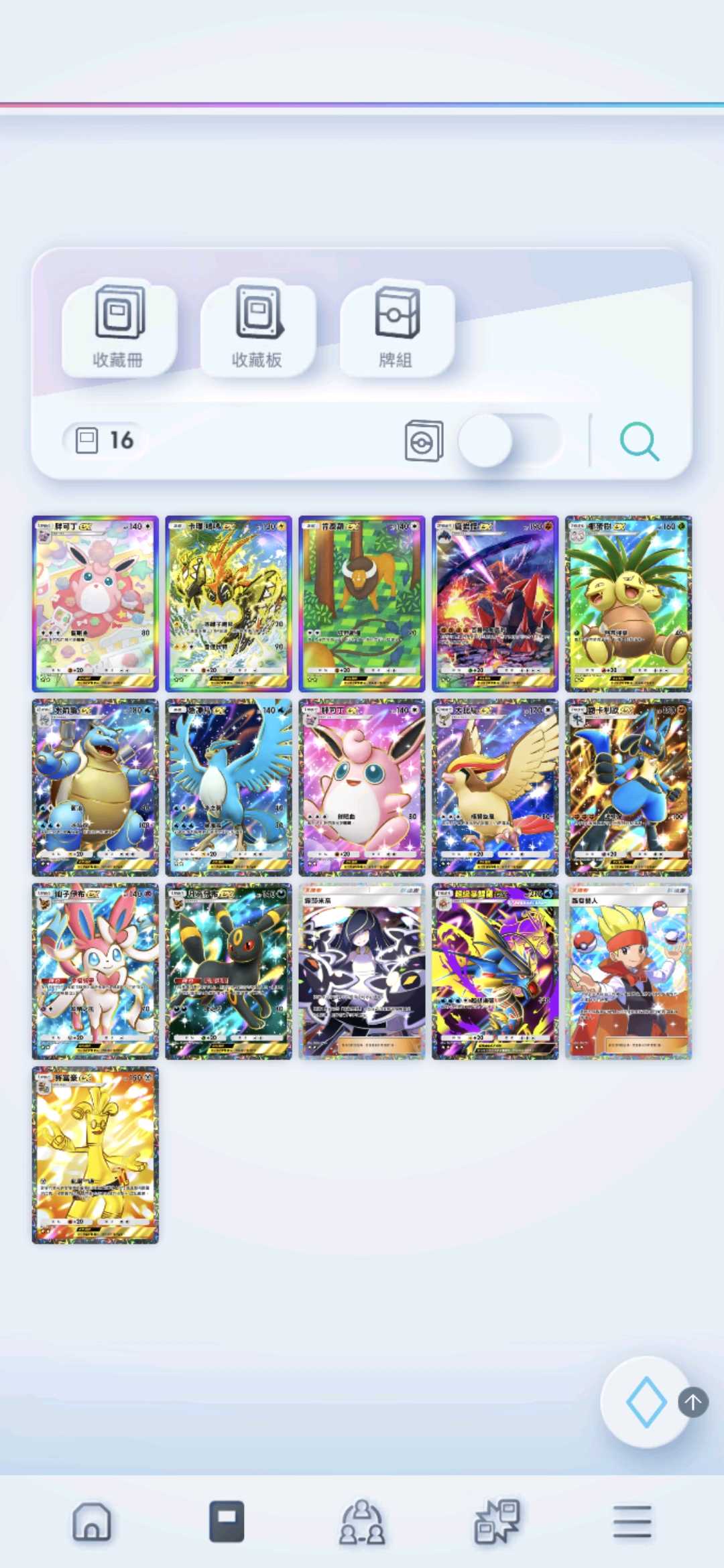The width and height of the screenshot is (724, 1568).
Task: Open the 牌組 decks button
Action: point(396,326)
